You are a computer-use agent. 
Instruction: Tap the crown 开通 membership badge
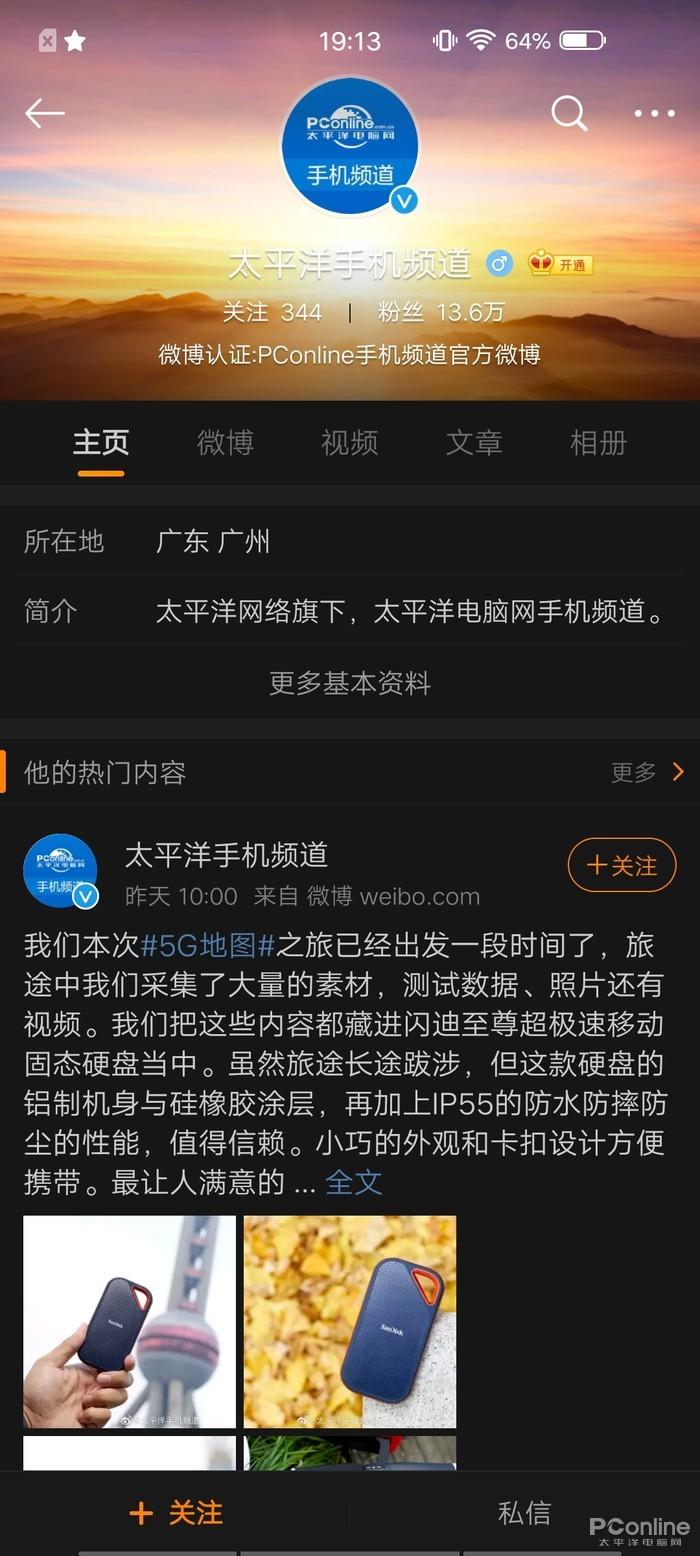click(560, 264)
